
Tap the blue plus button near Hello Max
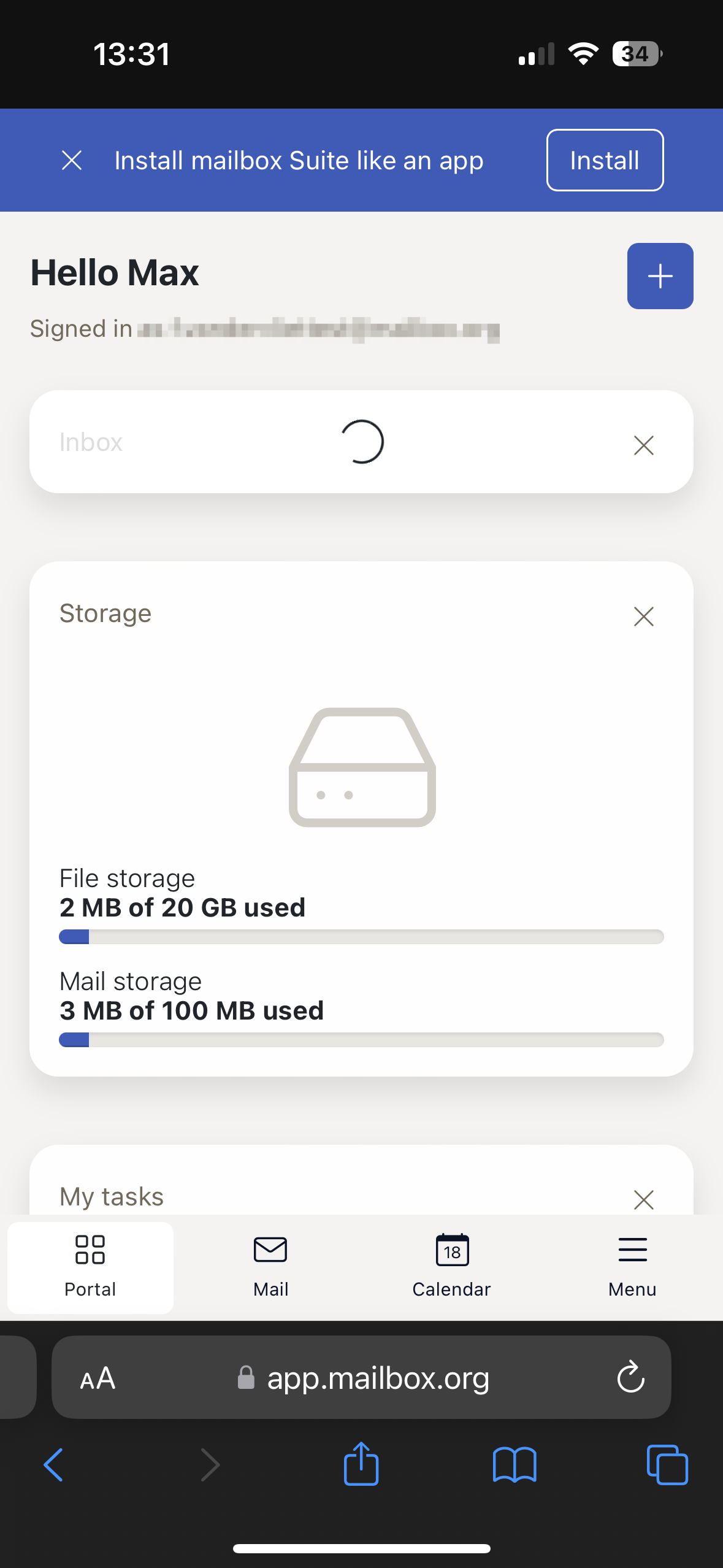tap(660, 275)
